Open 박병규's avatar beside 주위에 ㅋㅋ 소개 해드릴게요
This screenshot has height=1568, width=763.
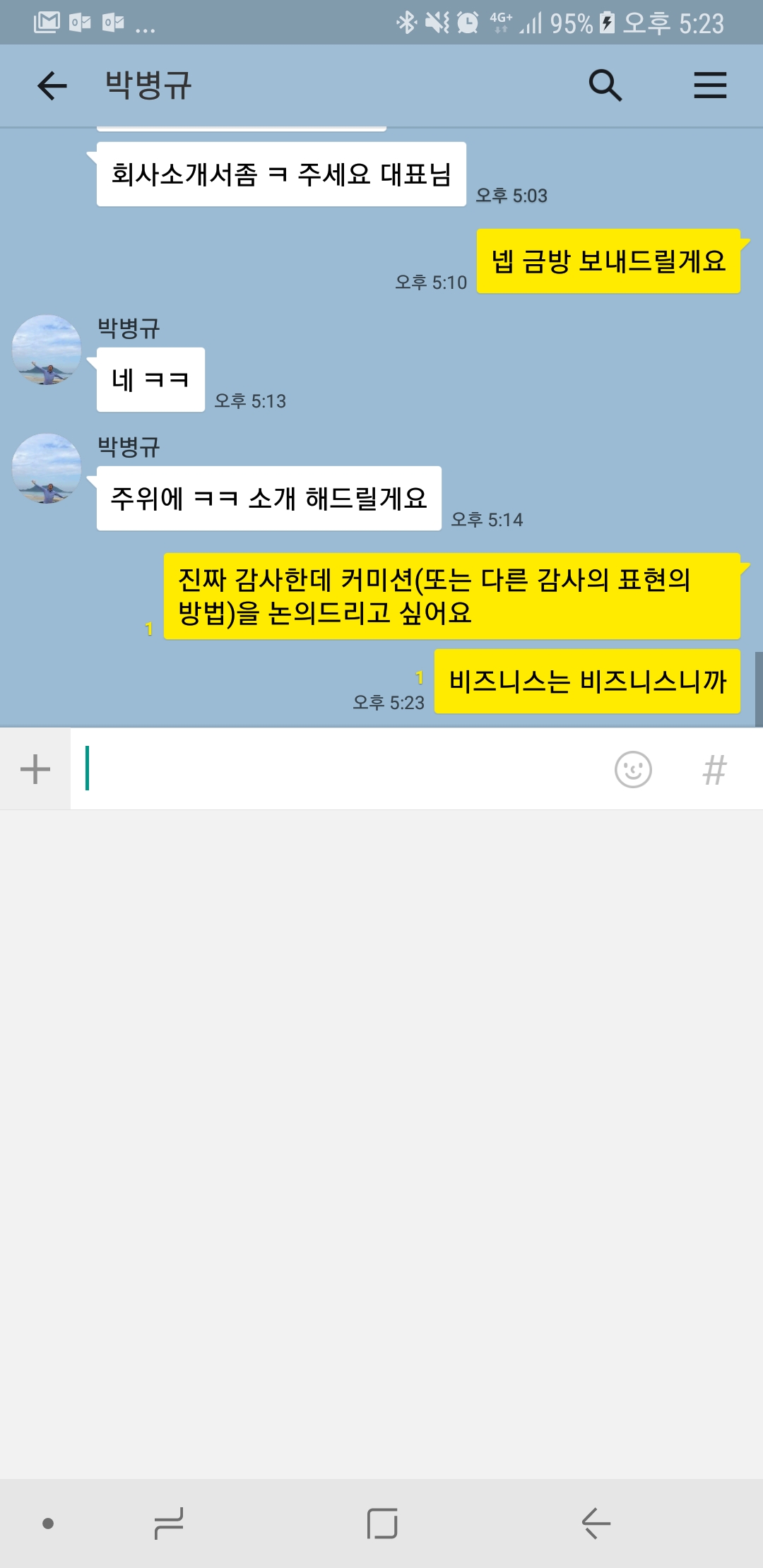[x=47, y=468]
